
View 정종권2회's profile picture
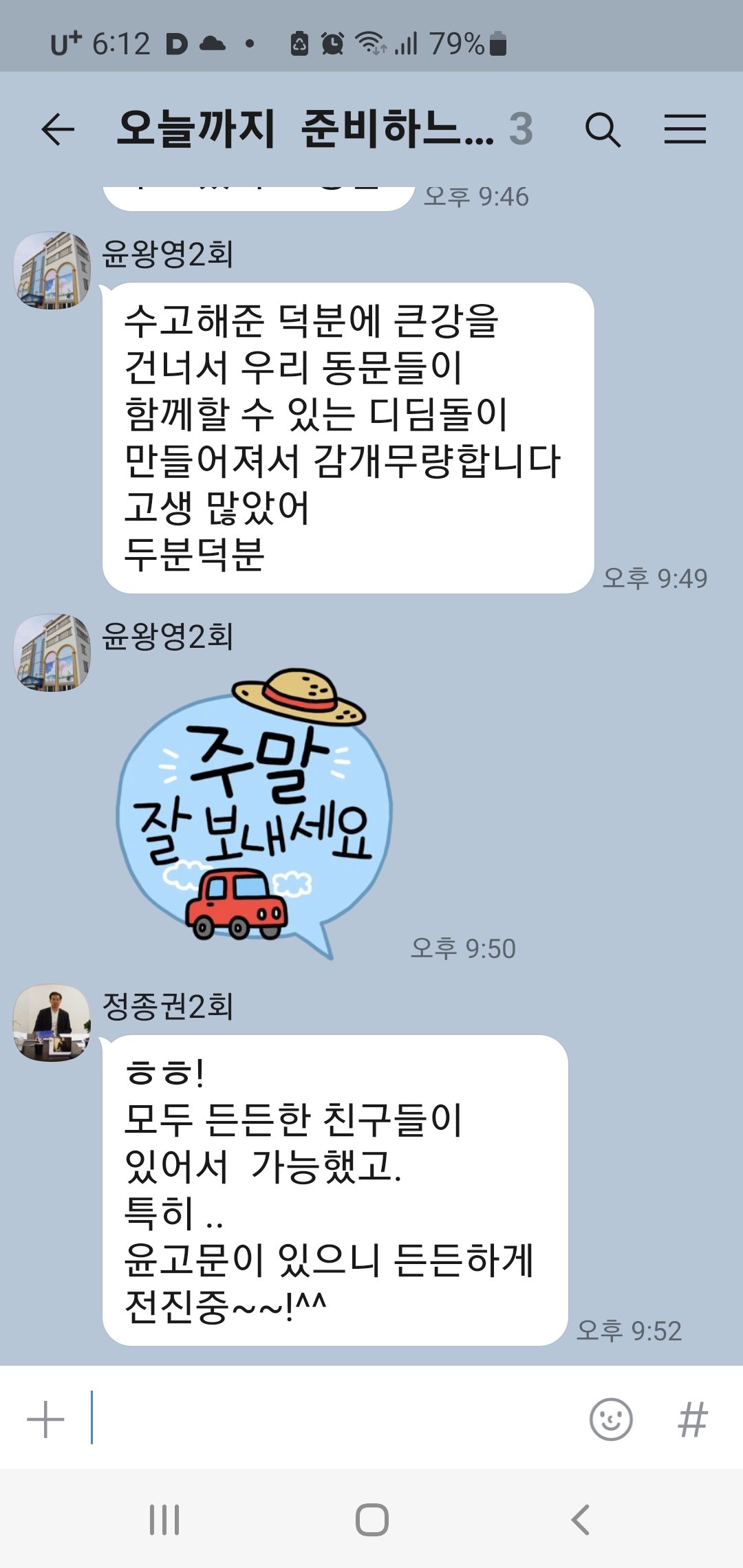tap(52, 1023)
